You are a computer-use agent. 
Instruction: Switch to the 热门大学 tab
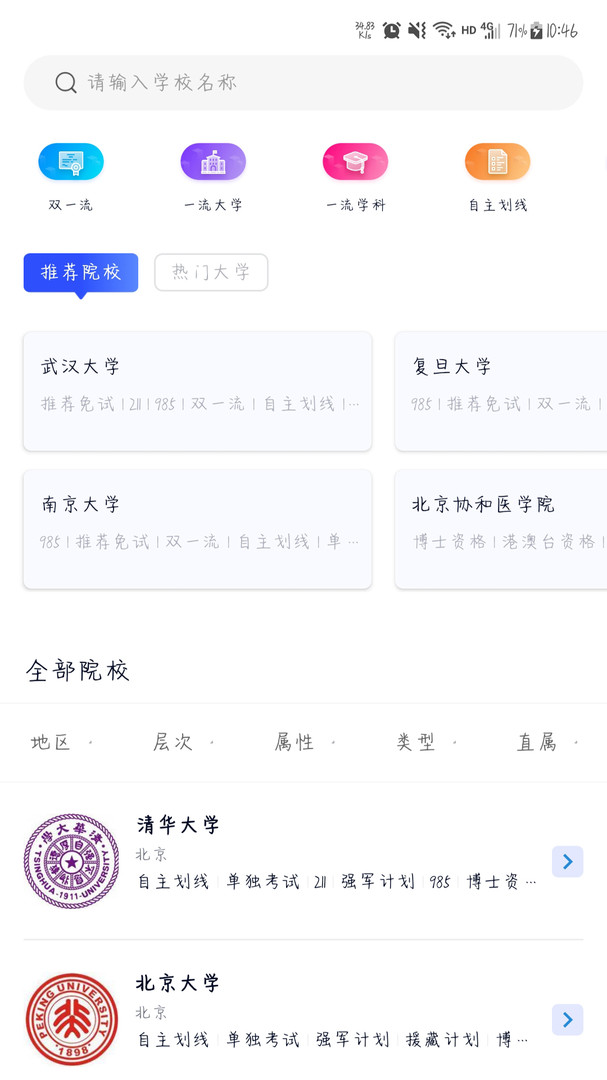click(211, 272)
